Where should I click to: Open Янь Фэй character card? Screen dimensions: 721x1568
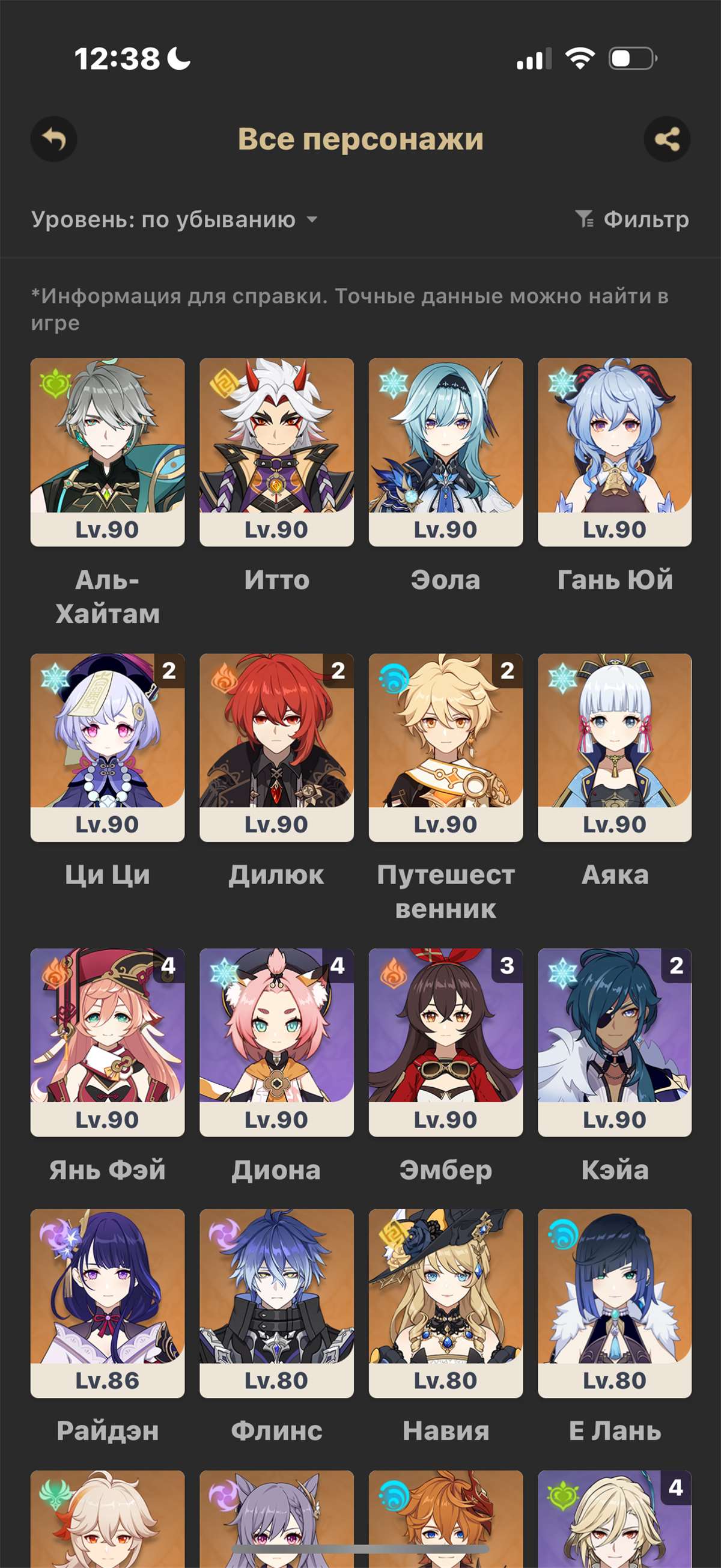click(107, 1042)
